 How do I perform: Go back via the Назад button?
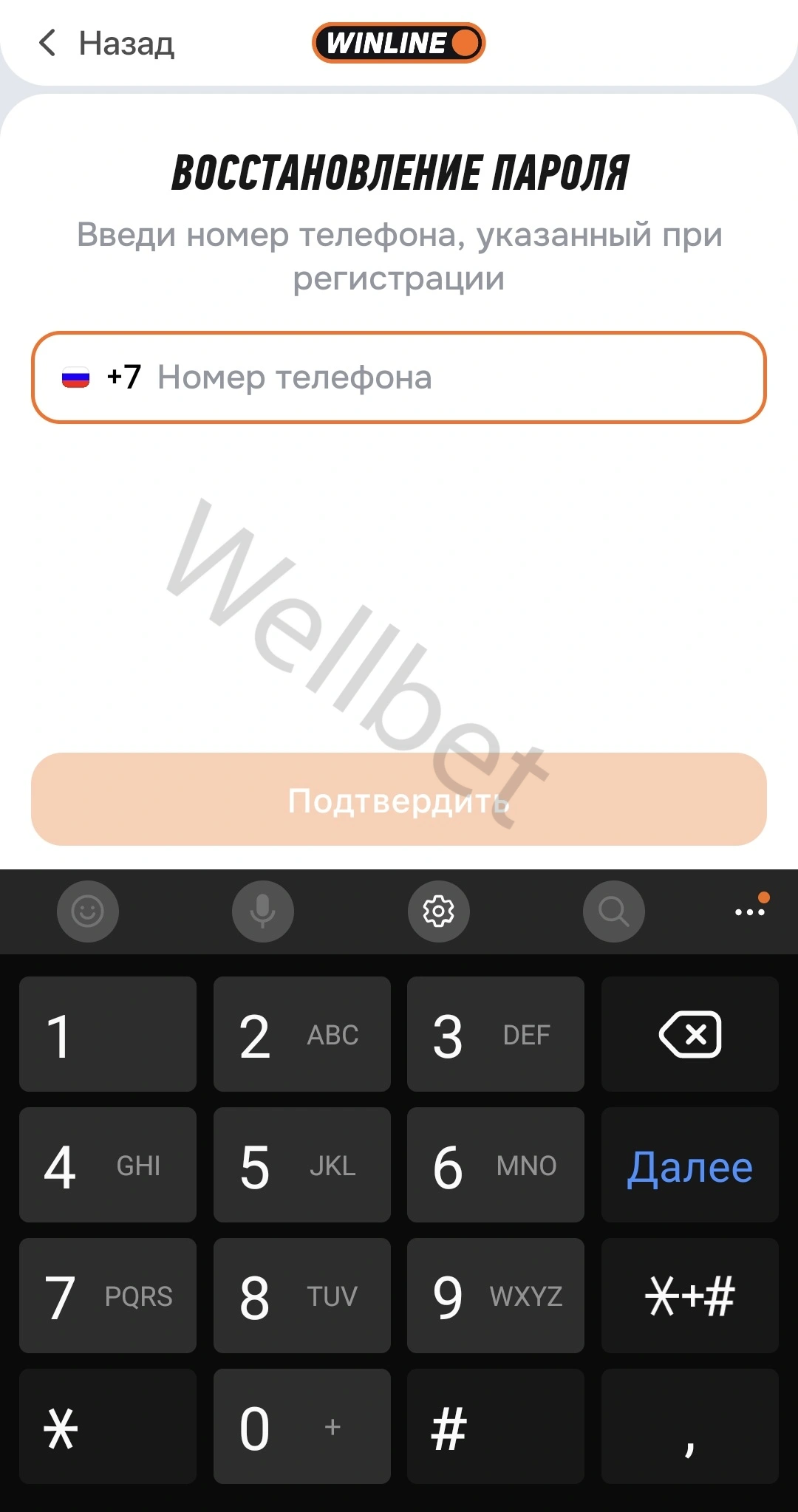pyautogui.click(x=106, y=44)
